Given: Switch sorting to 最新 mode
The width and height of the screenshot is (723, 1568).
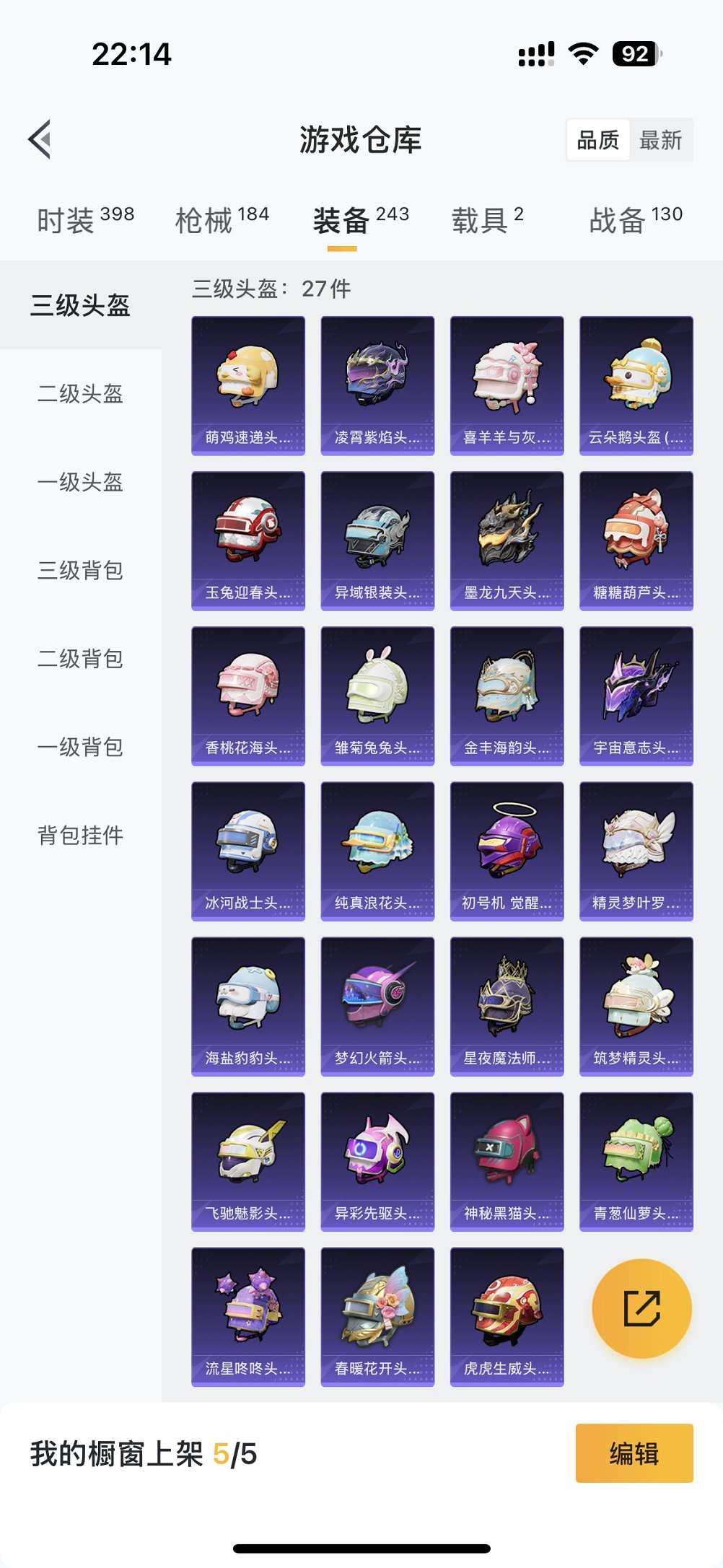Looking at the screenshot, I should click(x=662, y=139).
